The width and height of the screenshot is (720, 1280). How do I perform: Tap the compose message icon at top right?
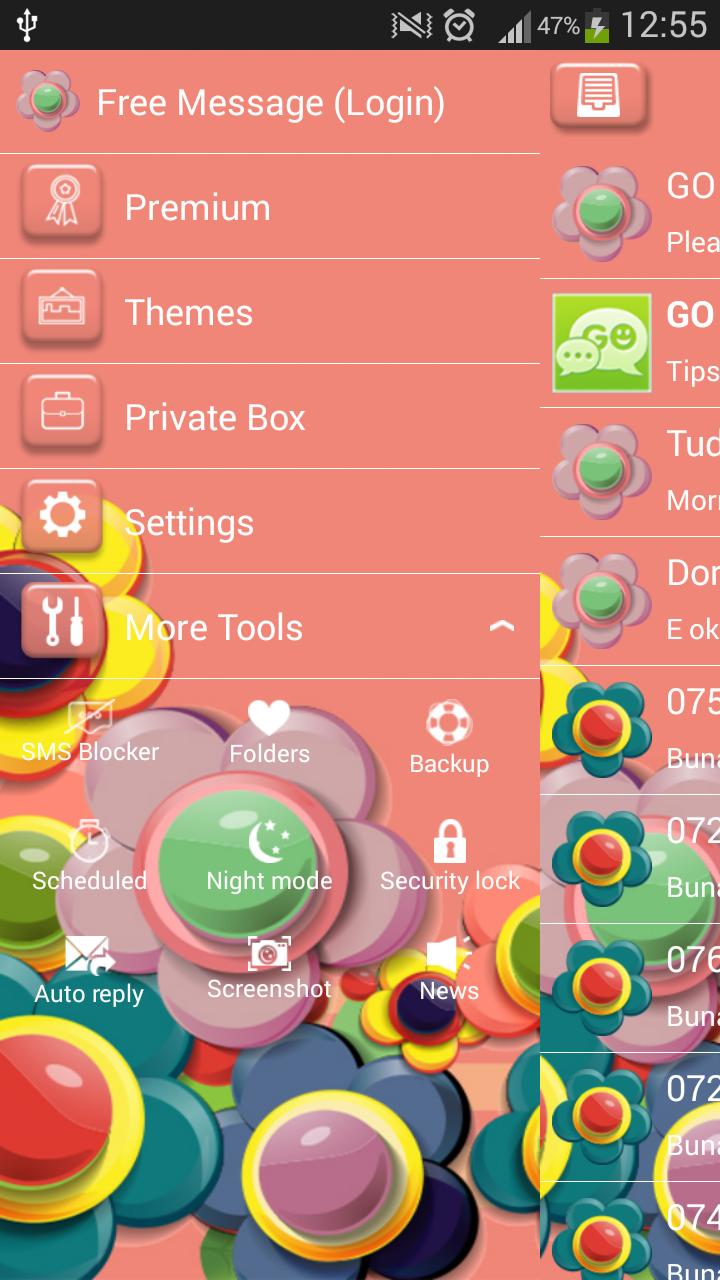pyautogui.click(x=600, y=95)
